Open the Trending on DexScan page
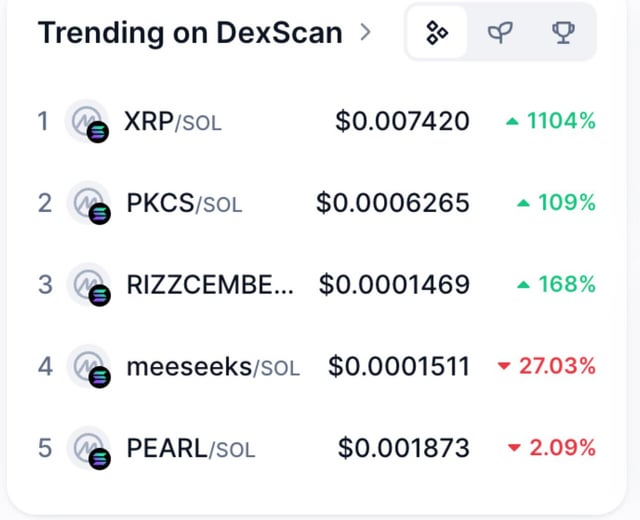Image resolution: width=640 pixels, height=520 pixels. point(203,32)
